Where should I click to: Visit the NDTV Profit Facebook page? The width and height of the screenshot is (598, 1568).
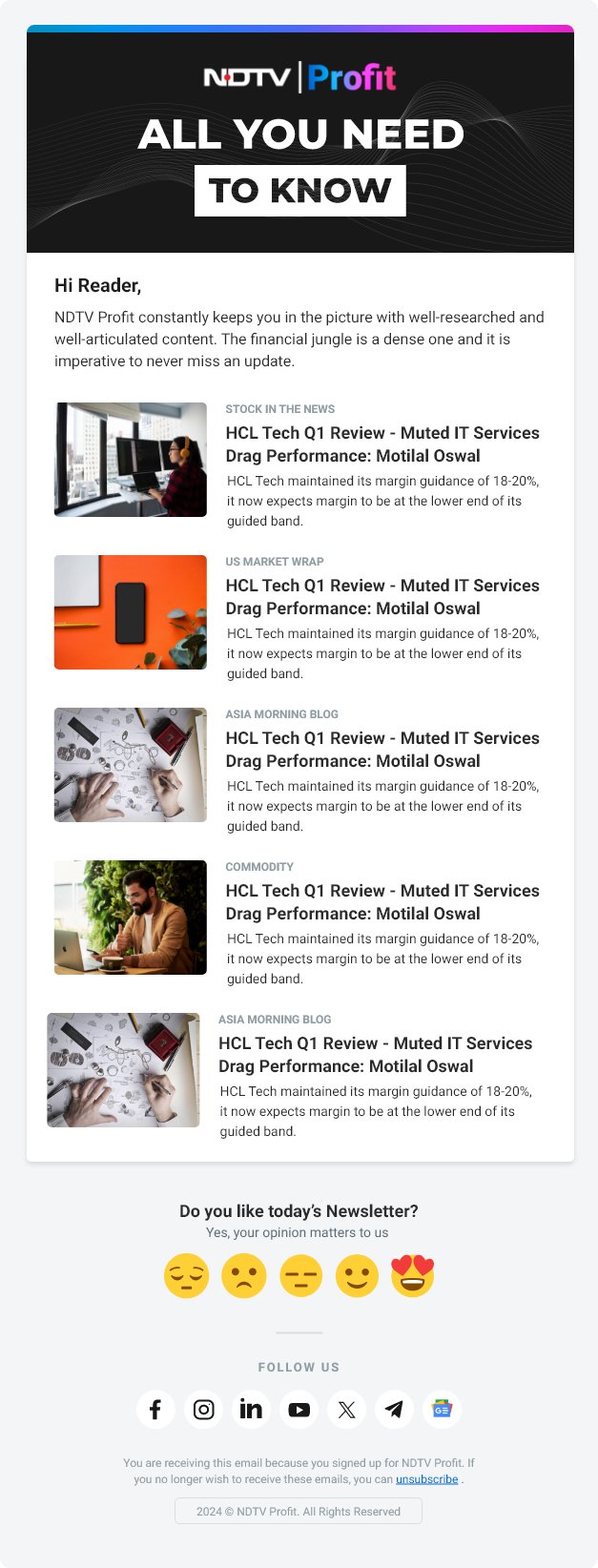[155, 1409]
